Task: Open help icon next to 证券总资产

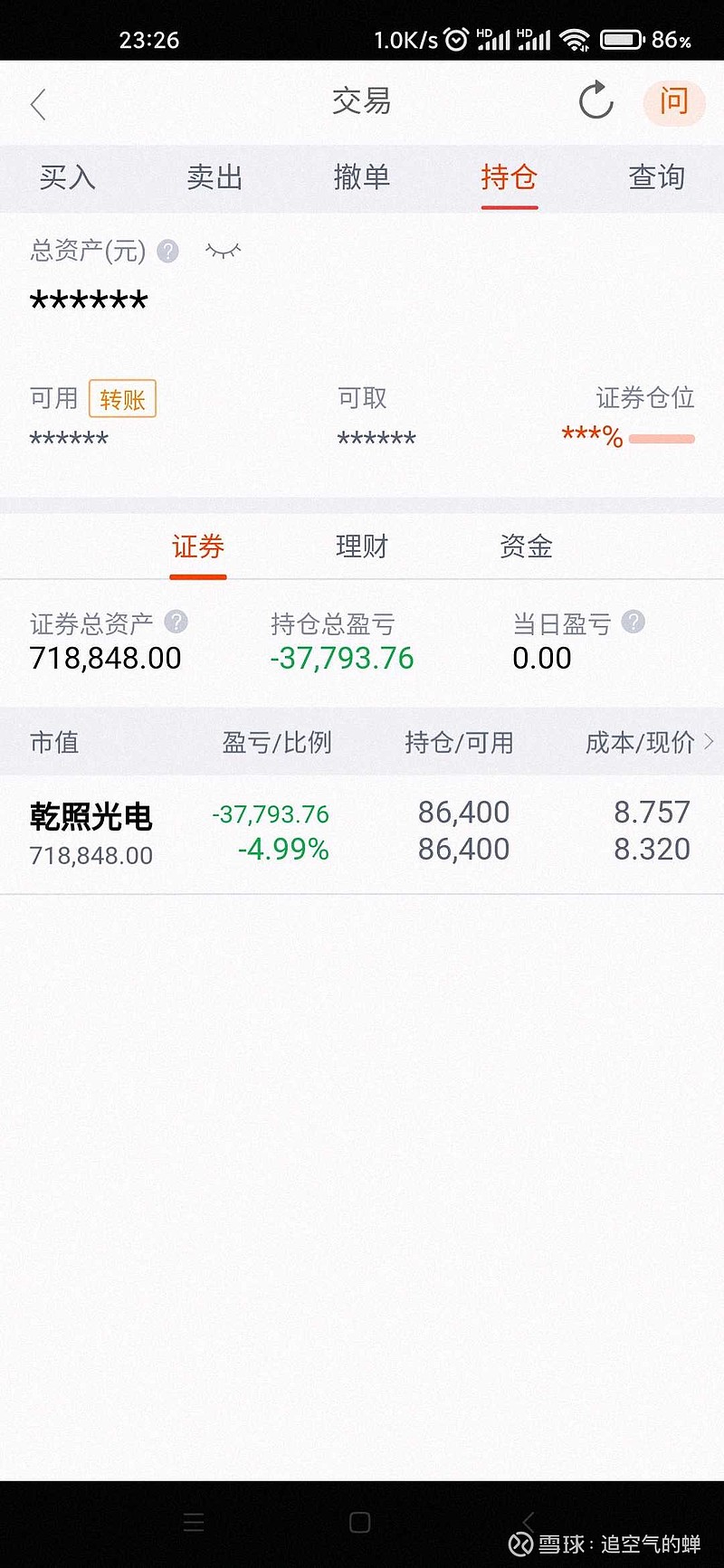Action: click(x=176, y=622)
